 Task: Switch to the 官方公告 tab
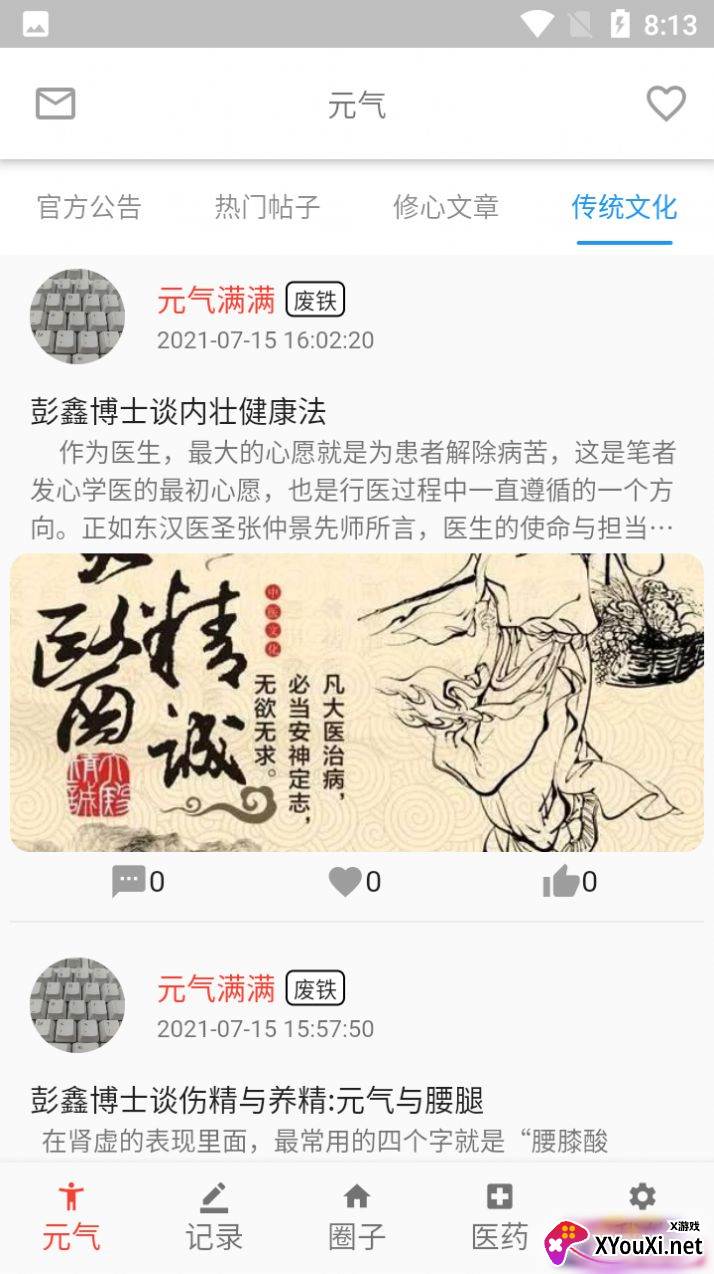89,207
